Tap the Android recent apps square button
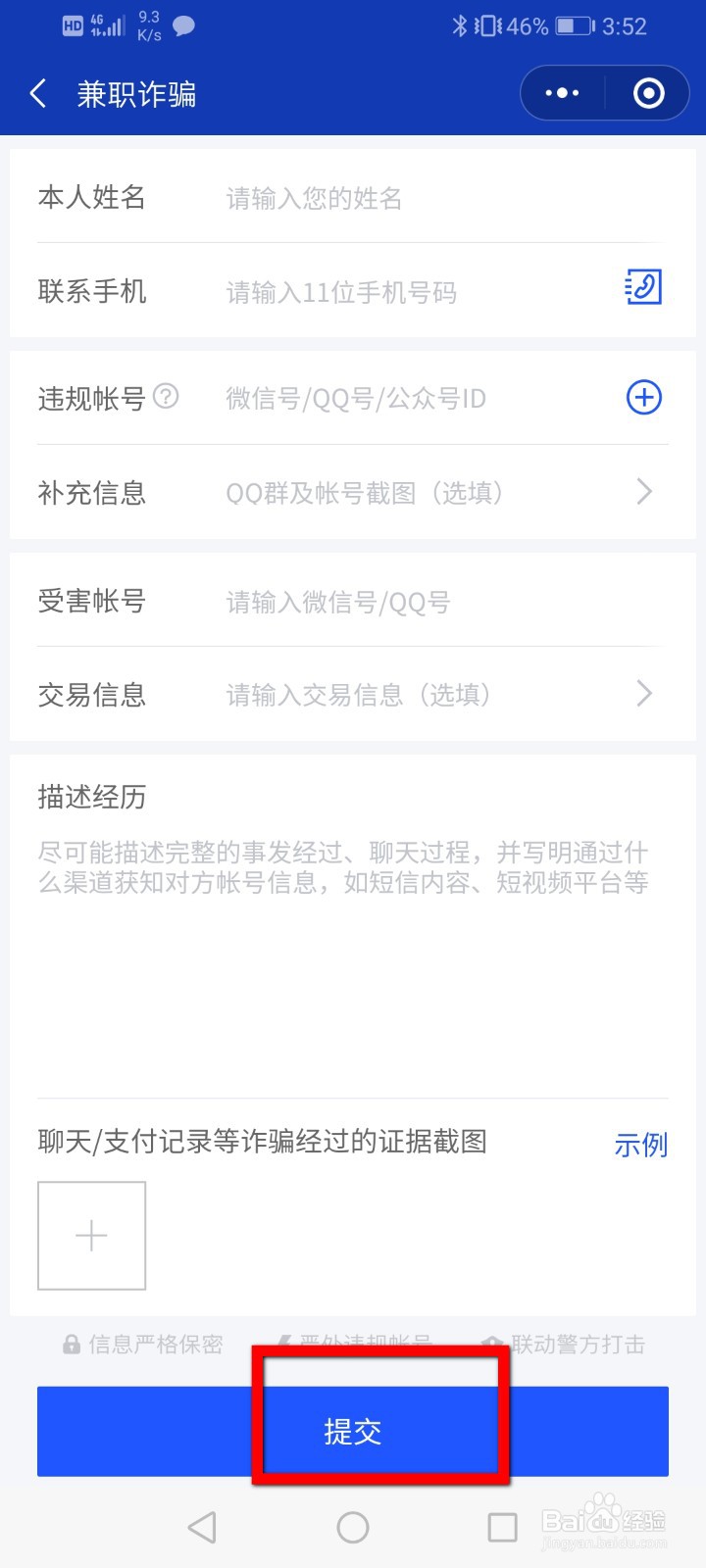Viewport: 706px width, 1568px height. coord(502,1527)
